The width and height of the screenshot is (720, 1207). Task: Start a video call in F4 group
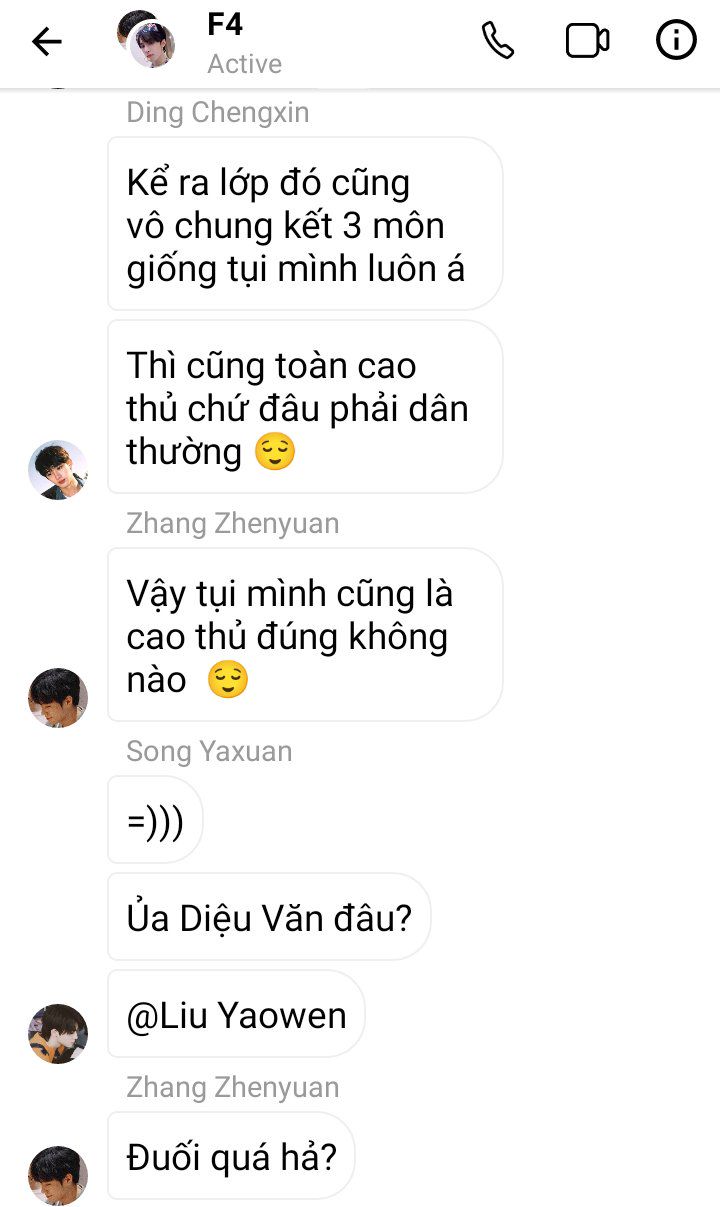coord(587,41)
